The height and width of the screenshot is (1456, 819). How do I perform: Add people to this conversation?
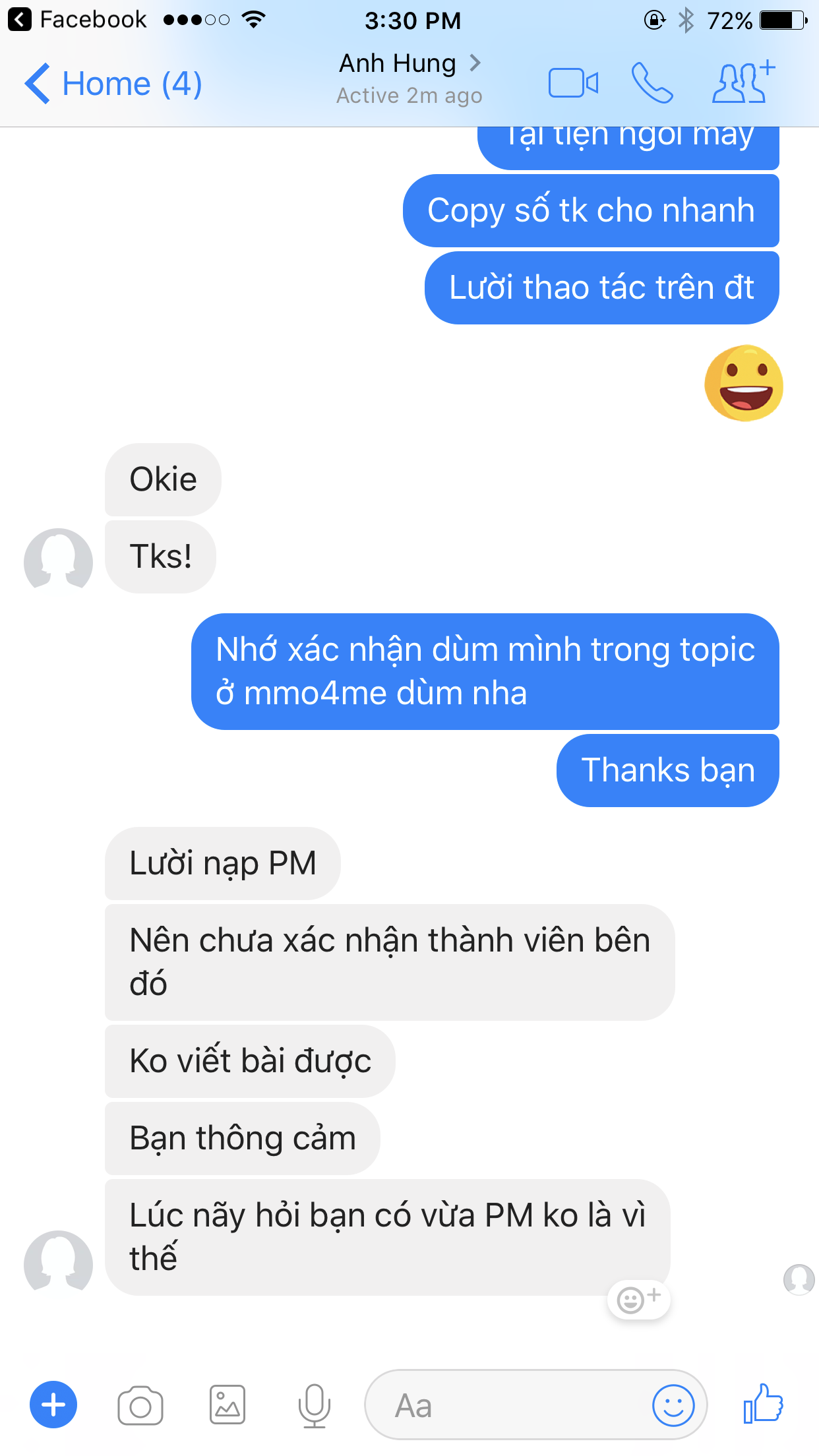coord(744,82)
